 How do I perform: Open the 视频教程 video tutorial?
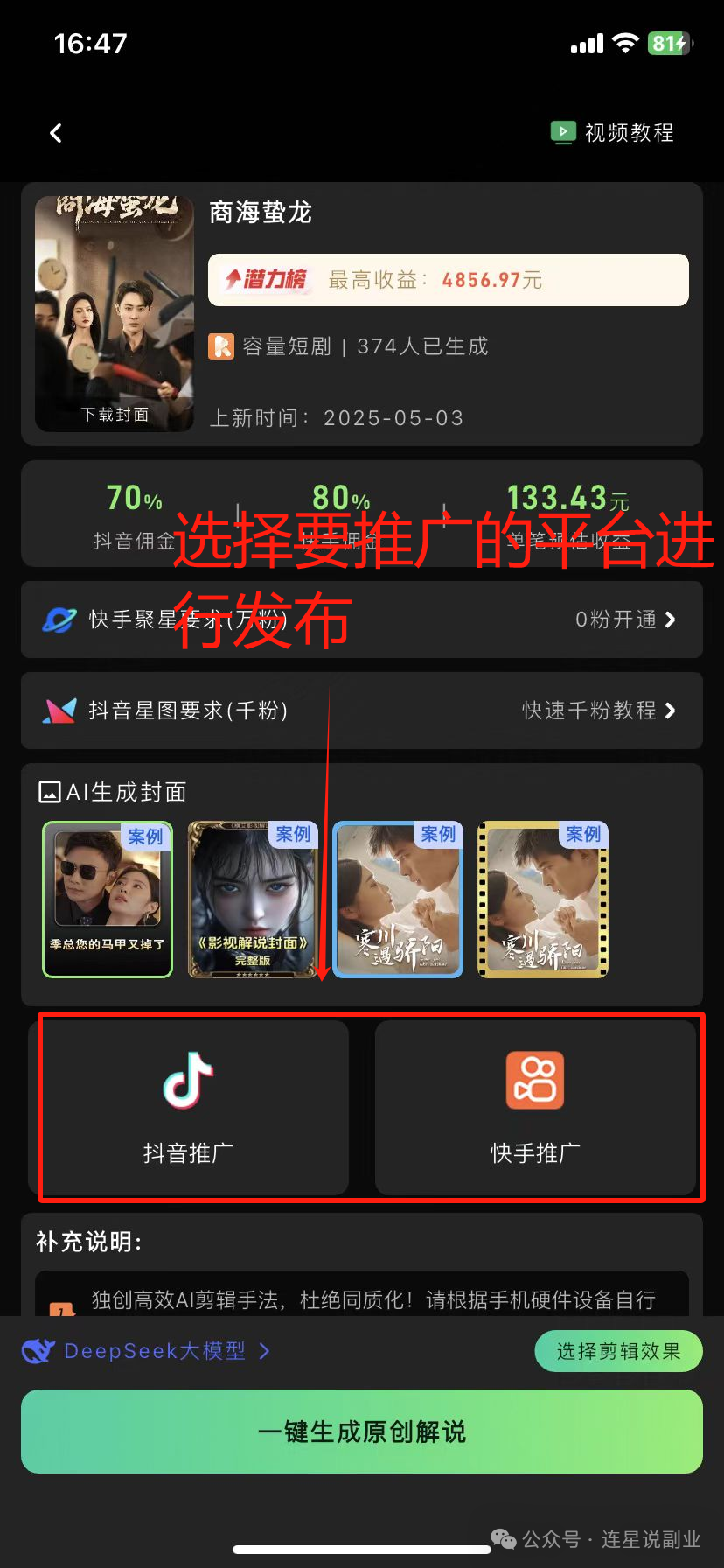click(613, 133)
